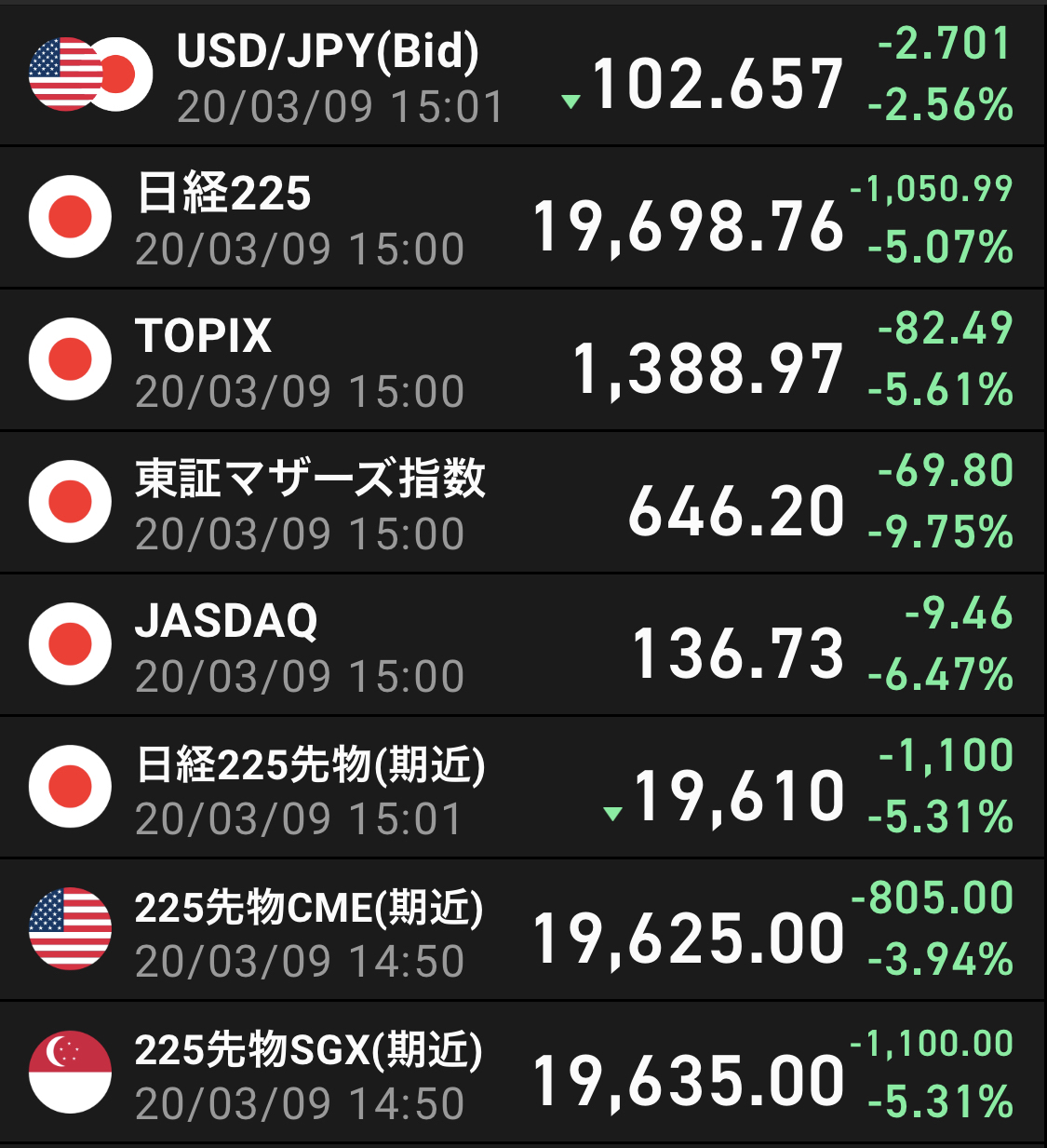
Task: Open 東証マザーズ指数 details
Action: [521, 503]
